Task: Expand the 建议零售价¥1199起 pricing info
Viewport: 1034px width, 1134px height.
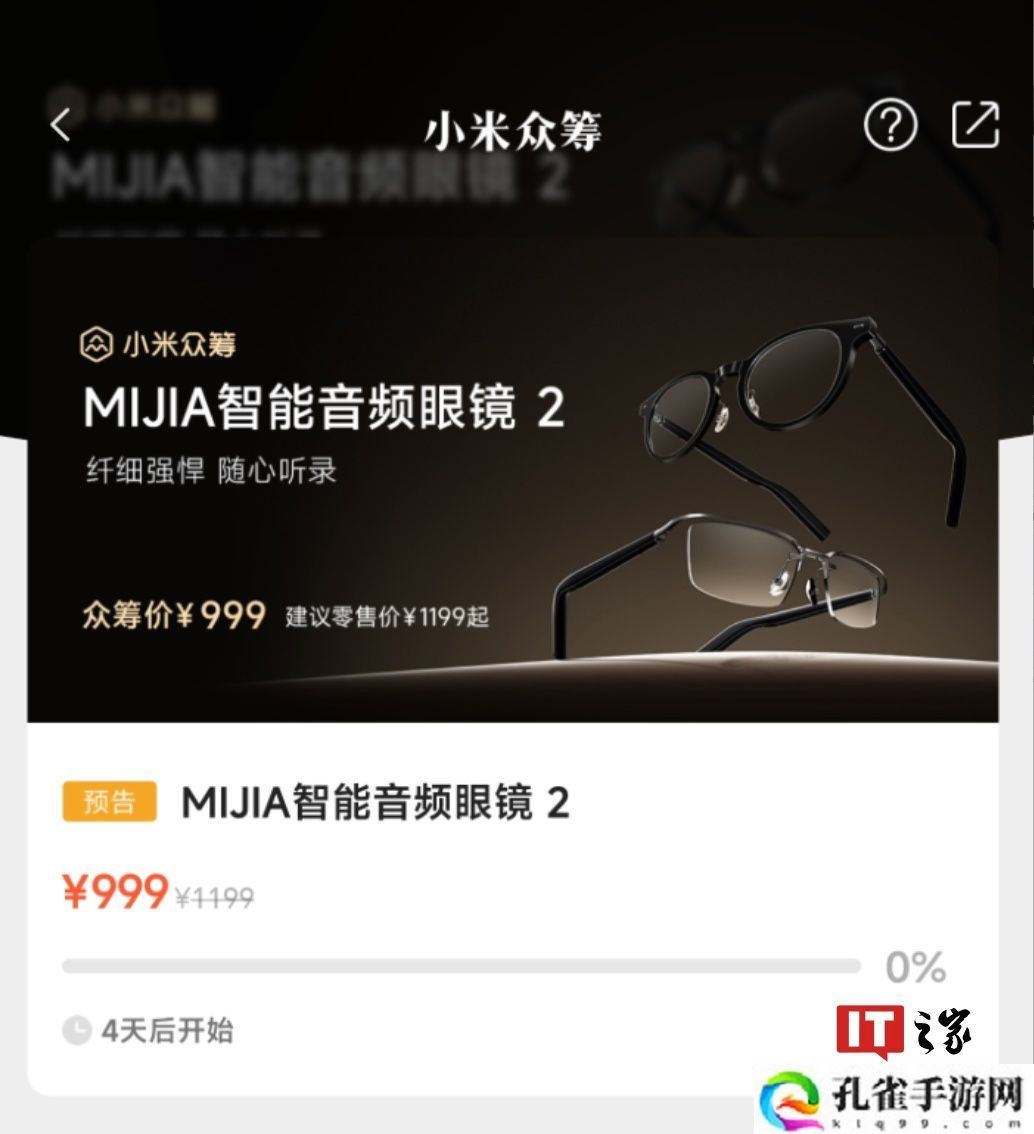Action: tap(391, 619)
